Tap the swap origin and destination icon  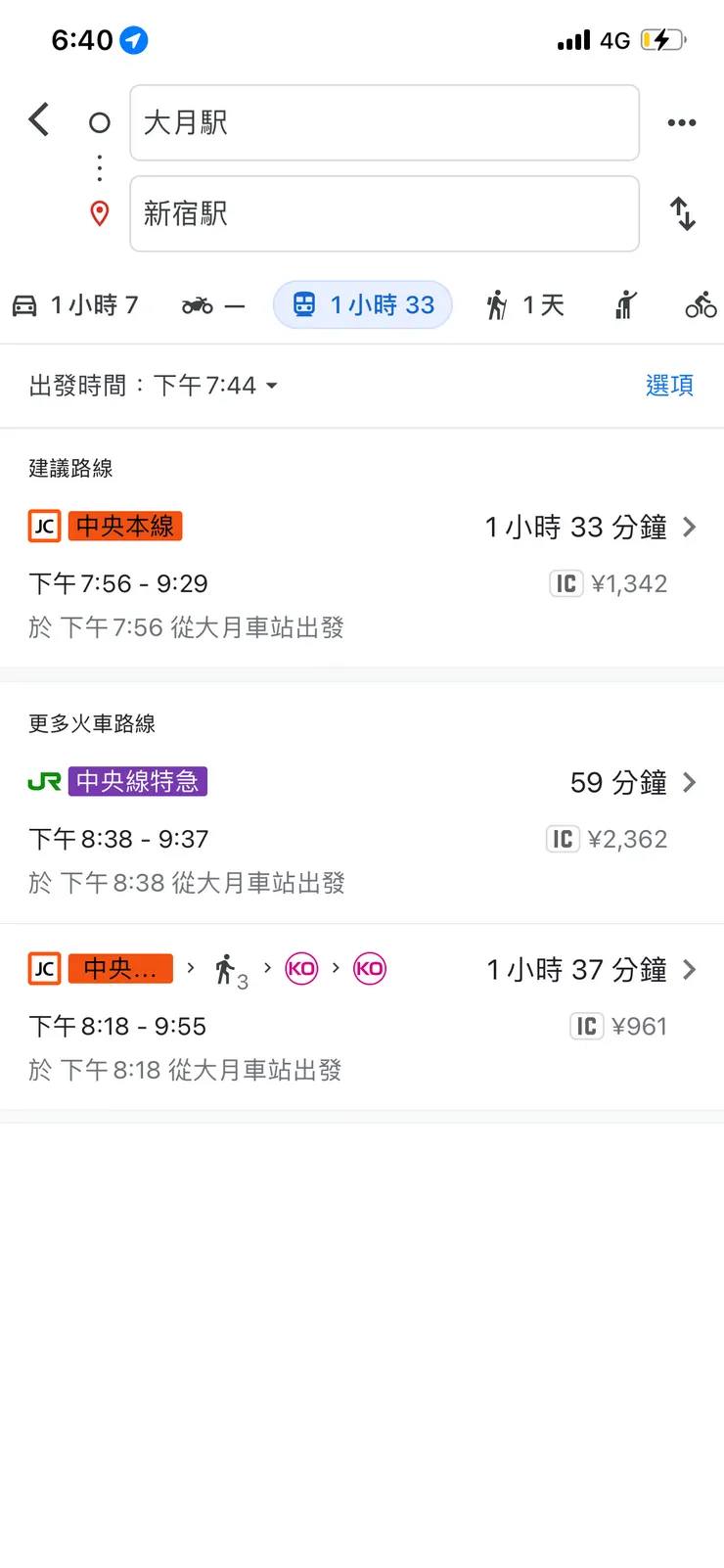click(682, 213)
